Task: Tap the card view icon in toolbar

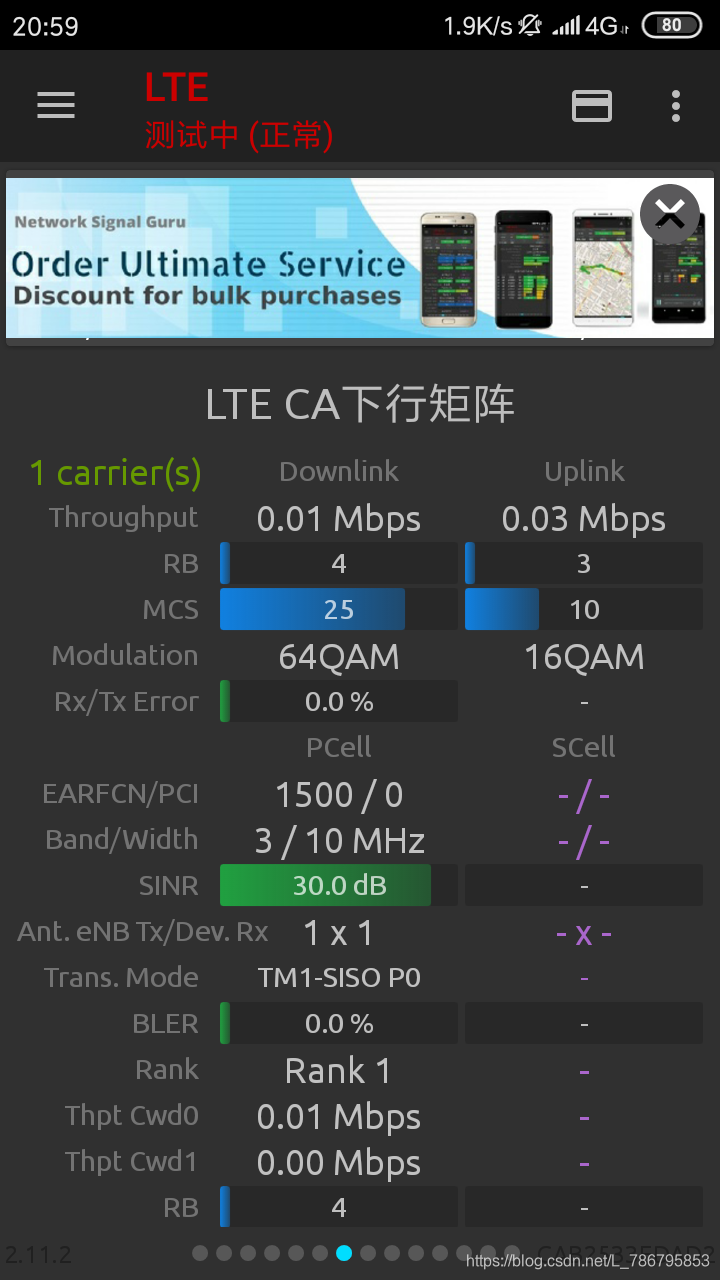Action: [592, 106]
